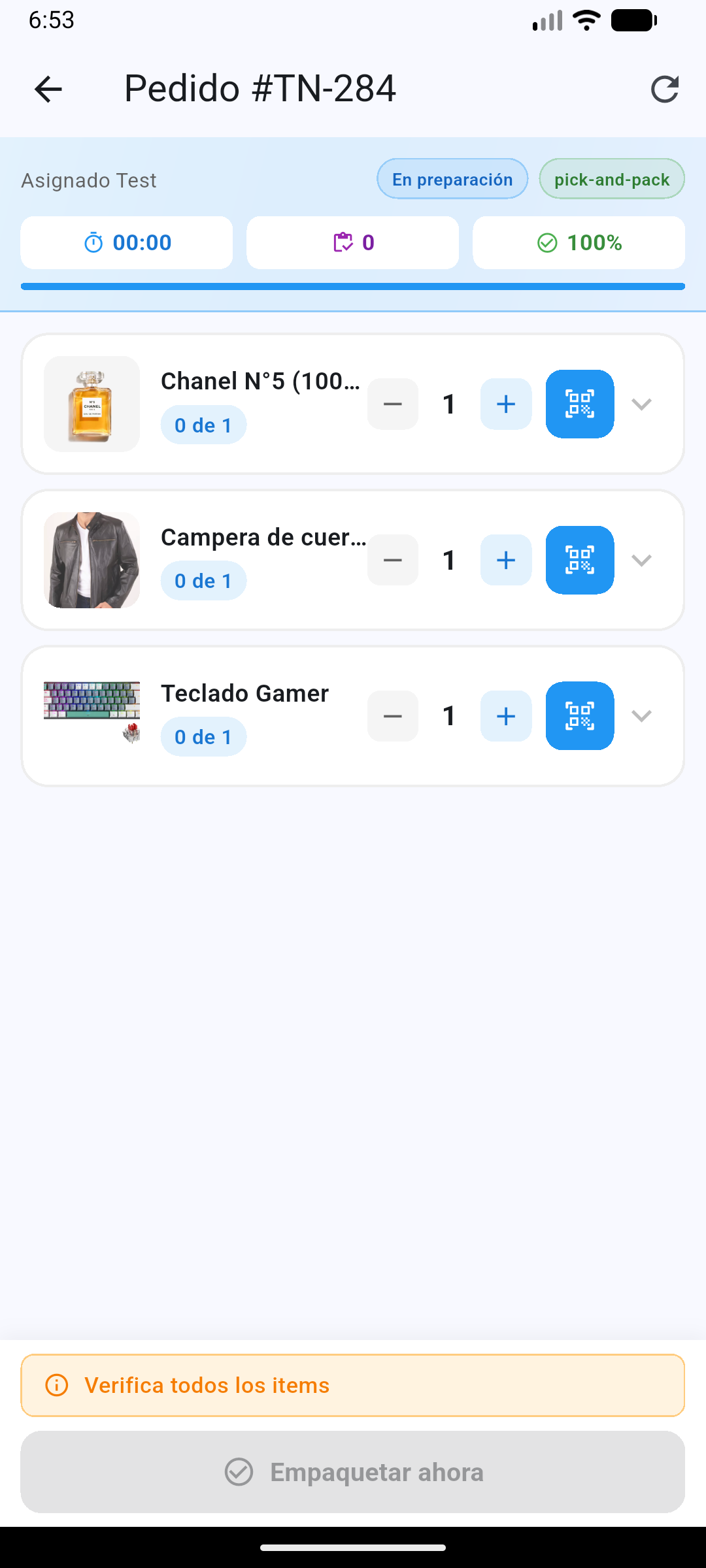
Task: Refresh the order Pedido #TN-284
Action: [x=664, y=89]
